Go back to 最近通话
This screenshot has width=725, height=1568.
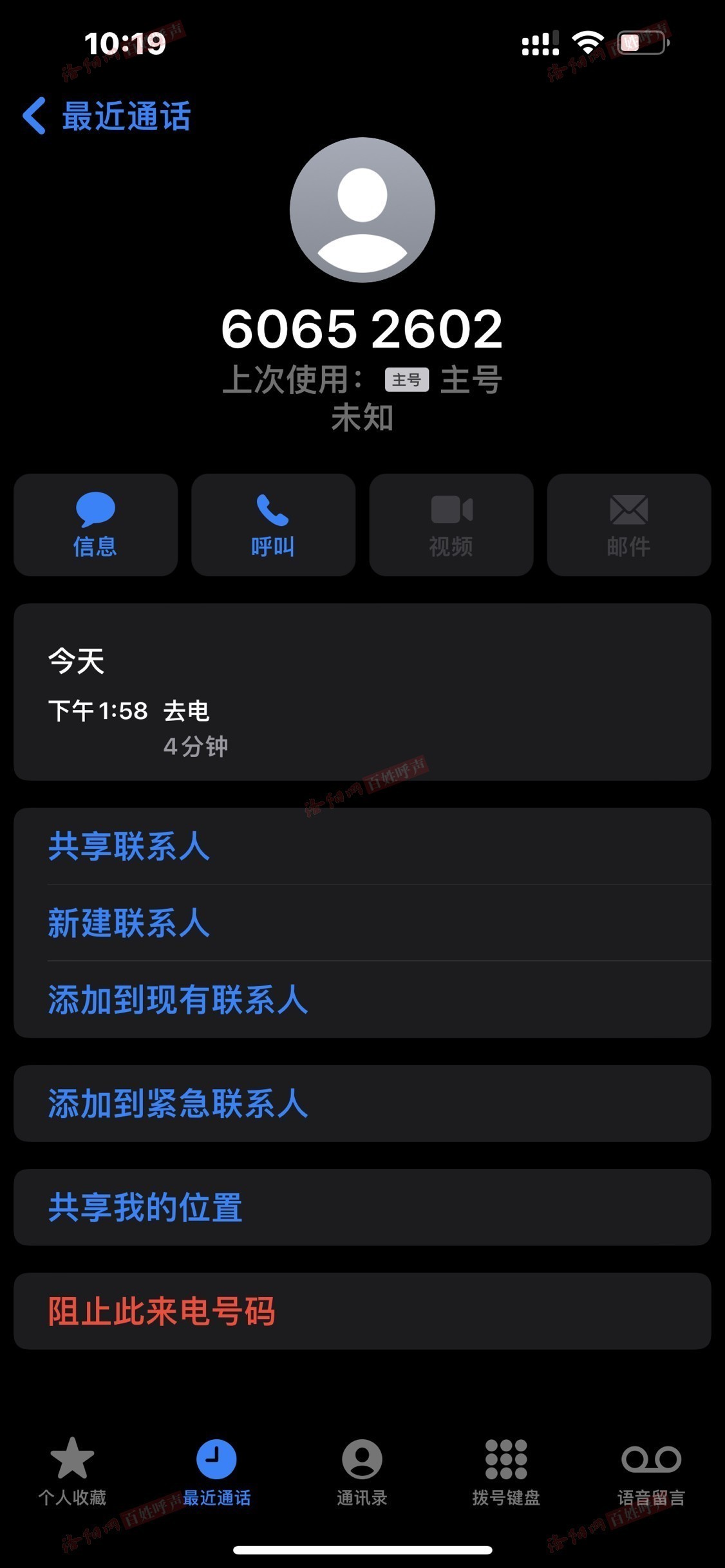106,117
